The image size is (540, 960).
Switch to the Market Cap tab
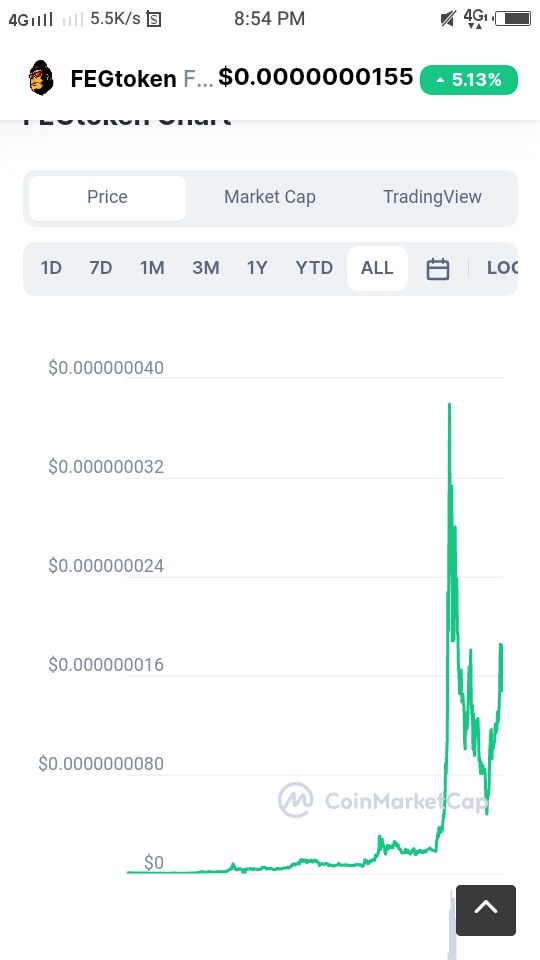(x=270, y=198)
